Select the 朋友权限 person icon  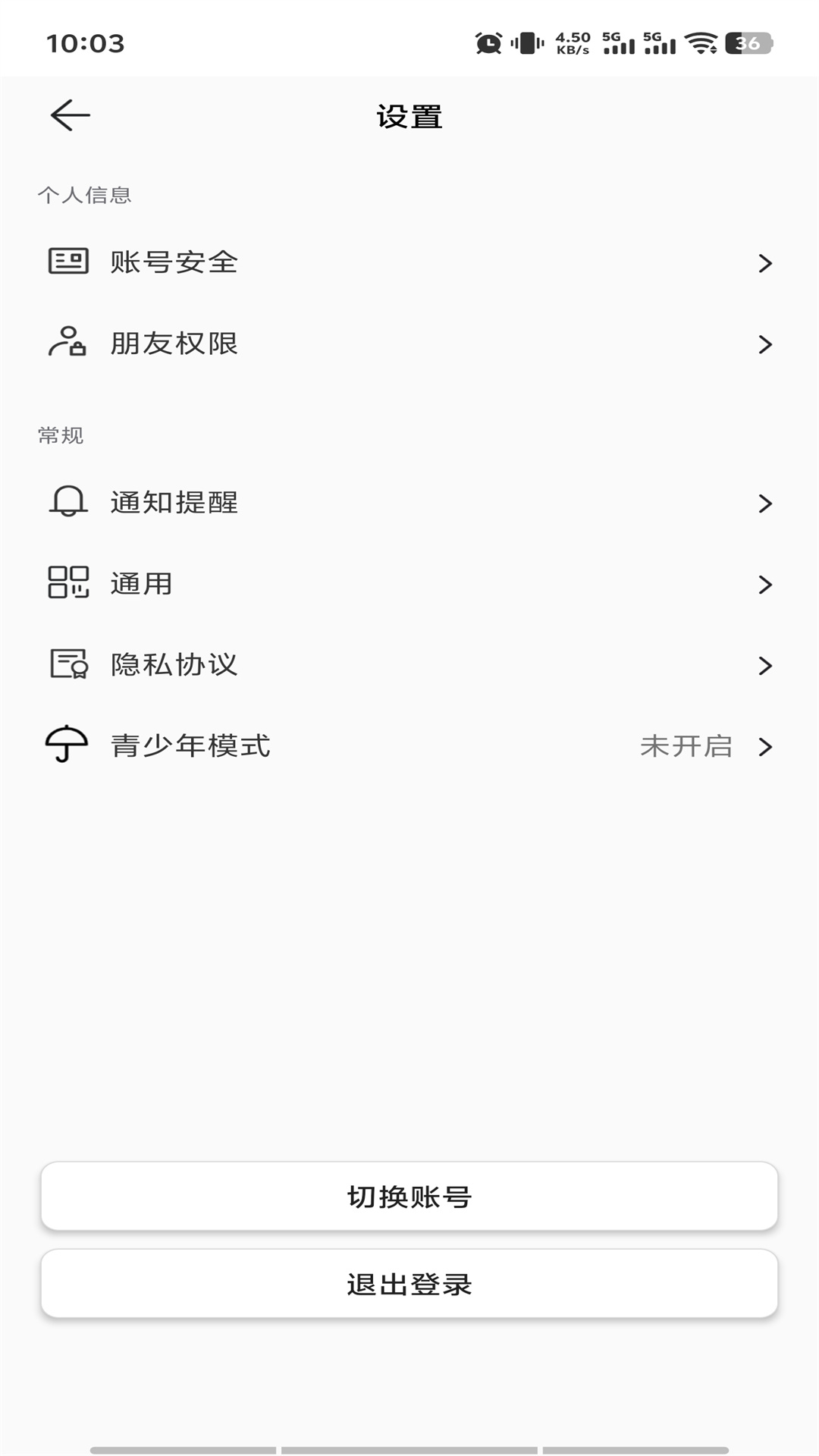click(68, 343)
